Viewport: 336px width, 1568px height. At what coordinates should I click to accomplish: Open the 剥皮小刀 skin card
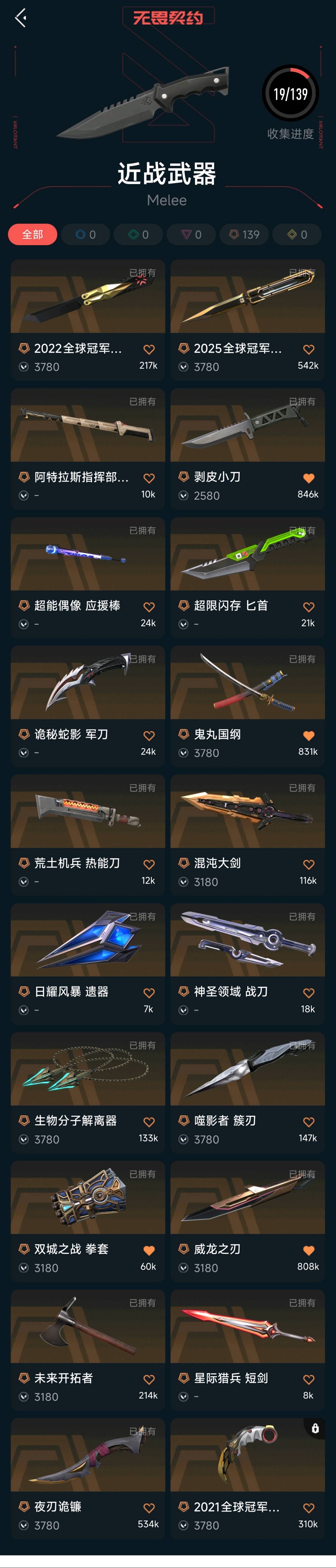pyautogui.click(x=247, y=448)
